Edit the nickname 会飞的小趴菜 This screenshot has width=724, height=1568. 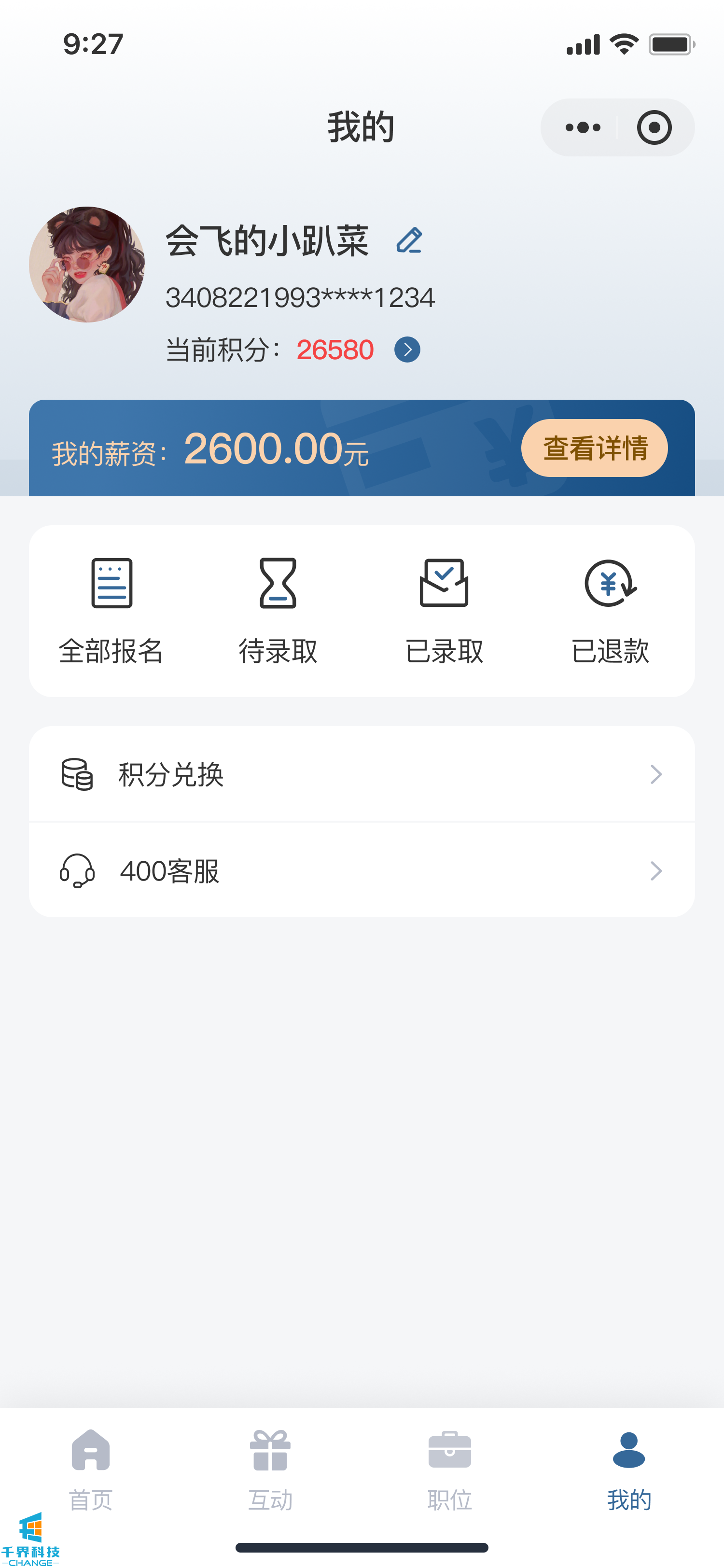coord(409,240)
